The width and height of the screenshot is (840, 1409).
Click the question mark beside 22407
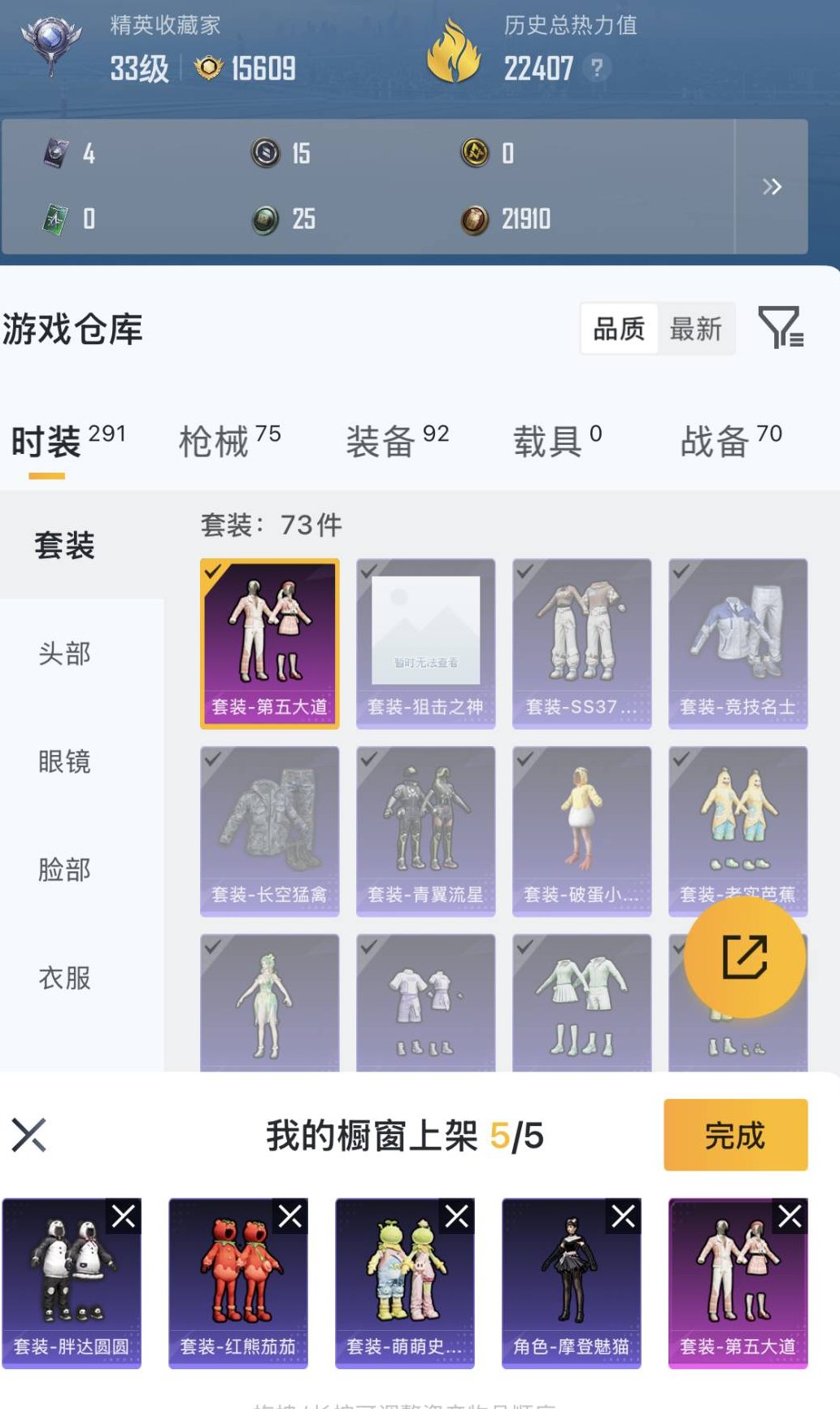(598, 69)
